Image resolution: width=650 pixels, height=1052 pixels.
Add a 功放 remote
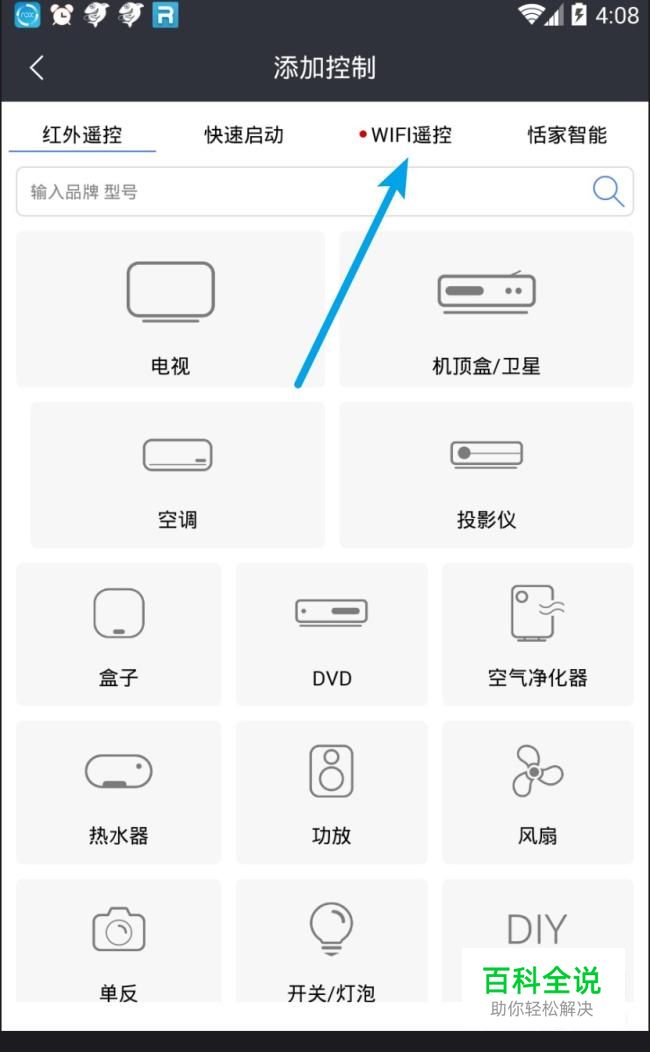332,792
